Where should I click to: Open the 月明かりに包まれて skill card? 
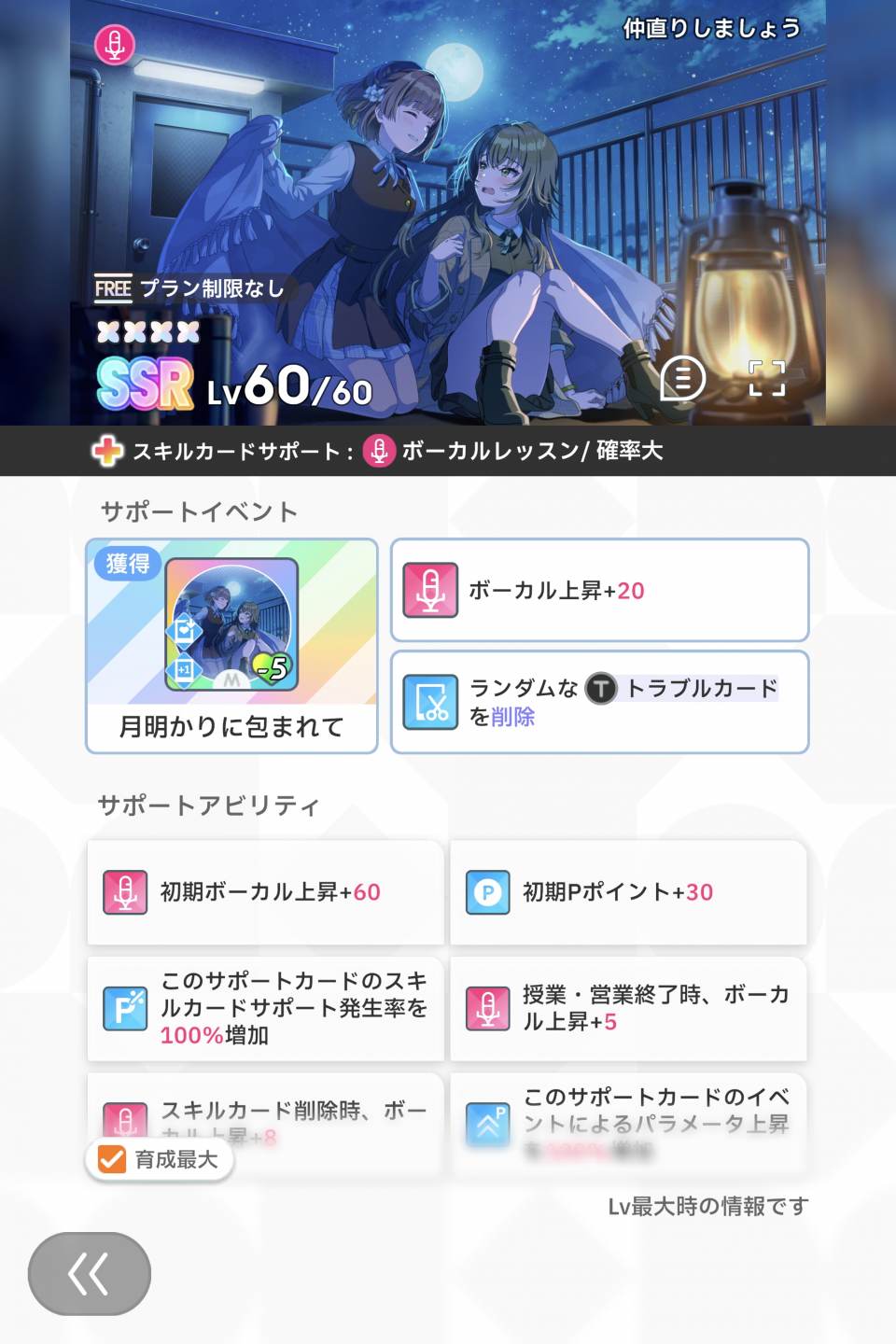click(x=231, y=645)
